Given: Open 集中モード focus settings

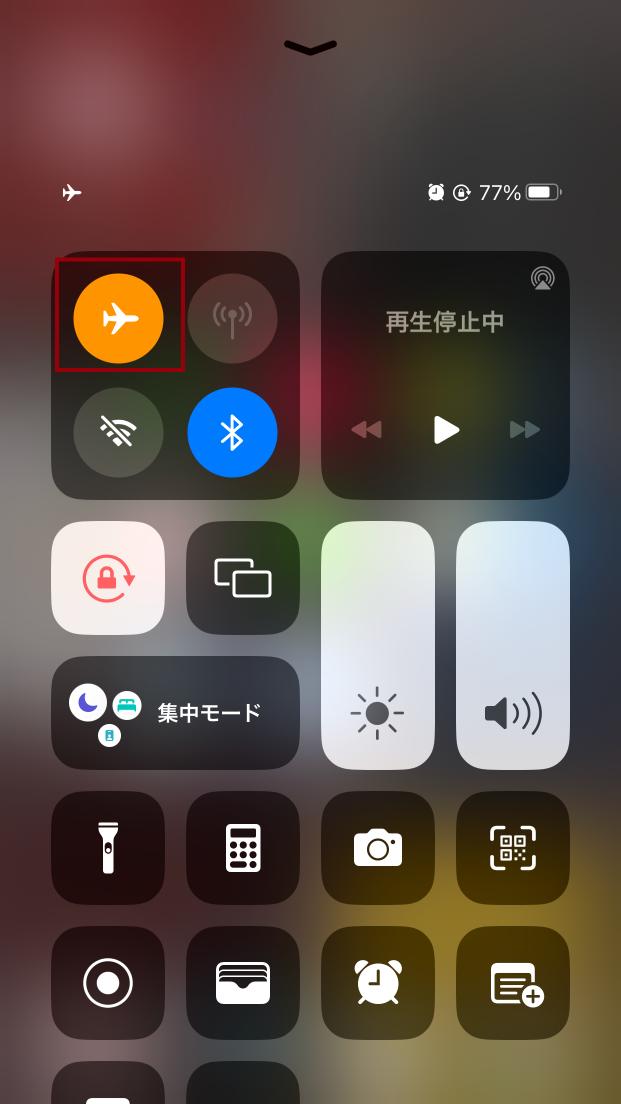Looking at the screenshot, I should coord(175,713).
